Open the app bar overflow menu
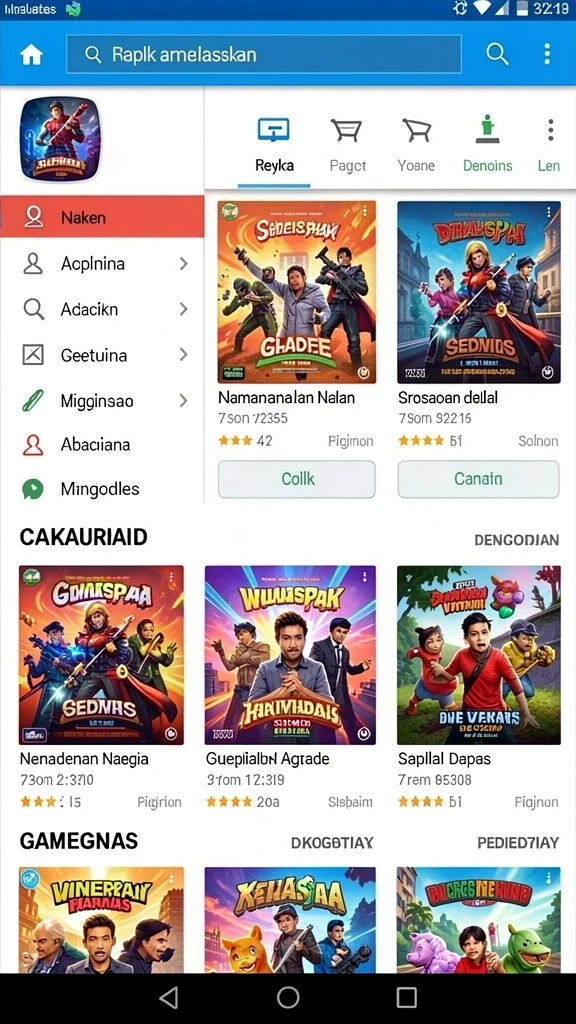This screenshot has height=1024, width=576. coord(547,54)
